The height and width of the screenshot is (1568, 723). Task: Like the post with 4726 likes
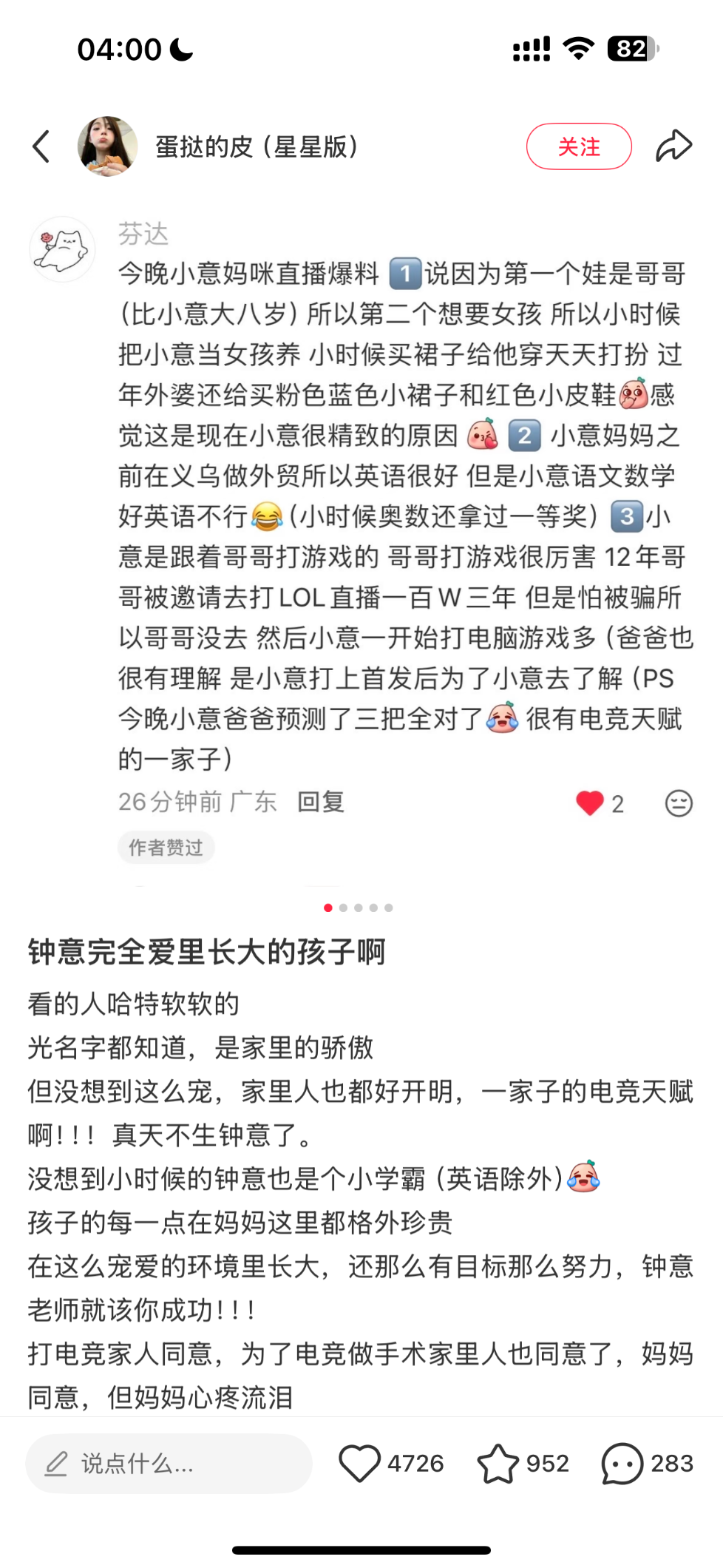360,1463
